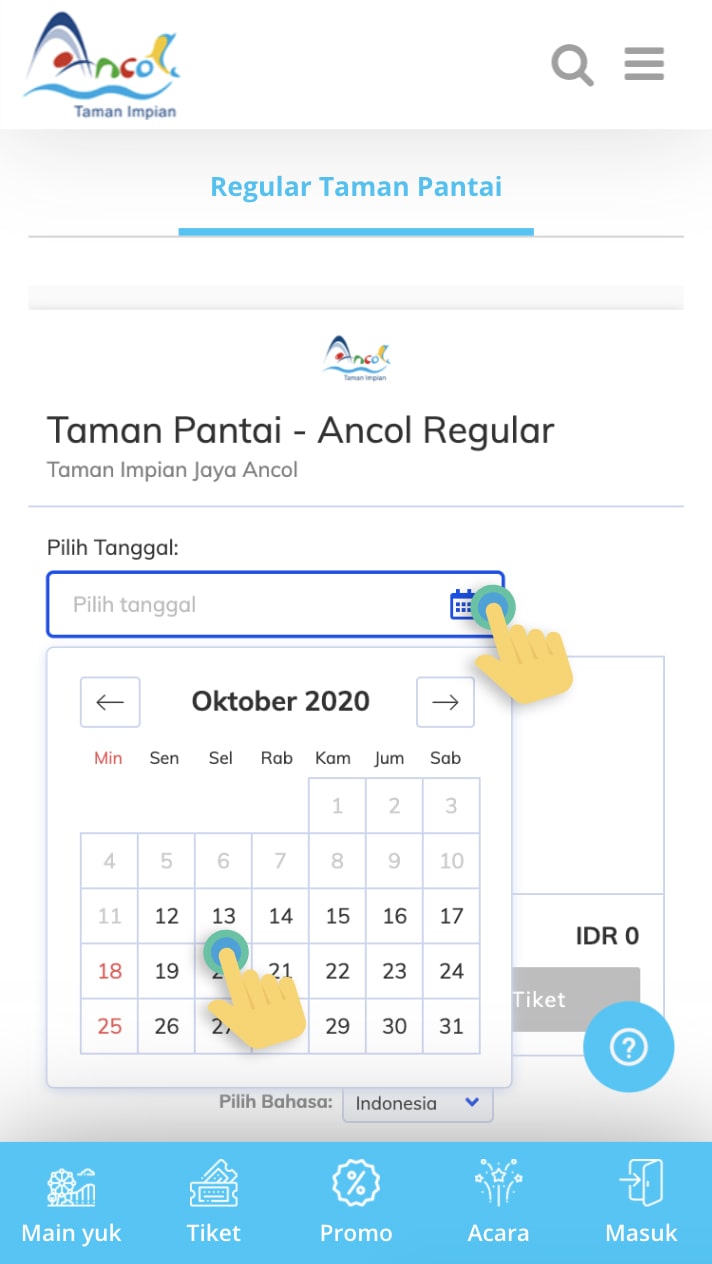Choose date 12 in the calendar
This screenshot has height=1264, width=712.
(x=167, y=916)
